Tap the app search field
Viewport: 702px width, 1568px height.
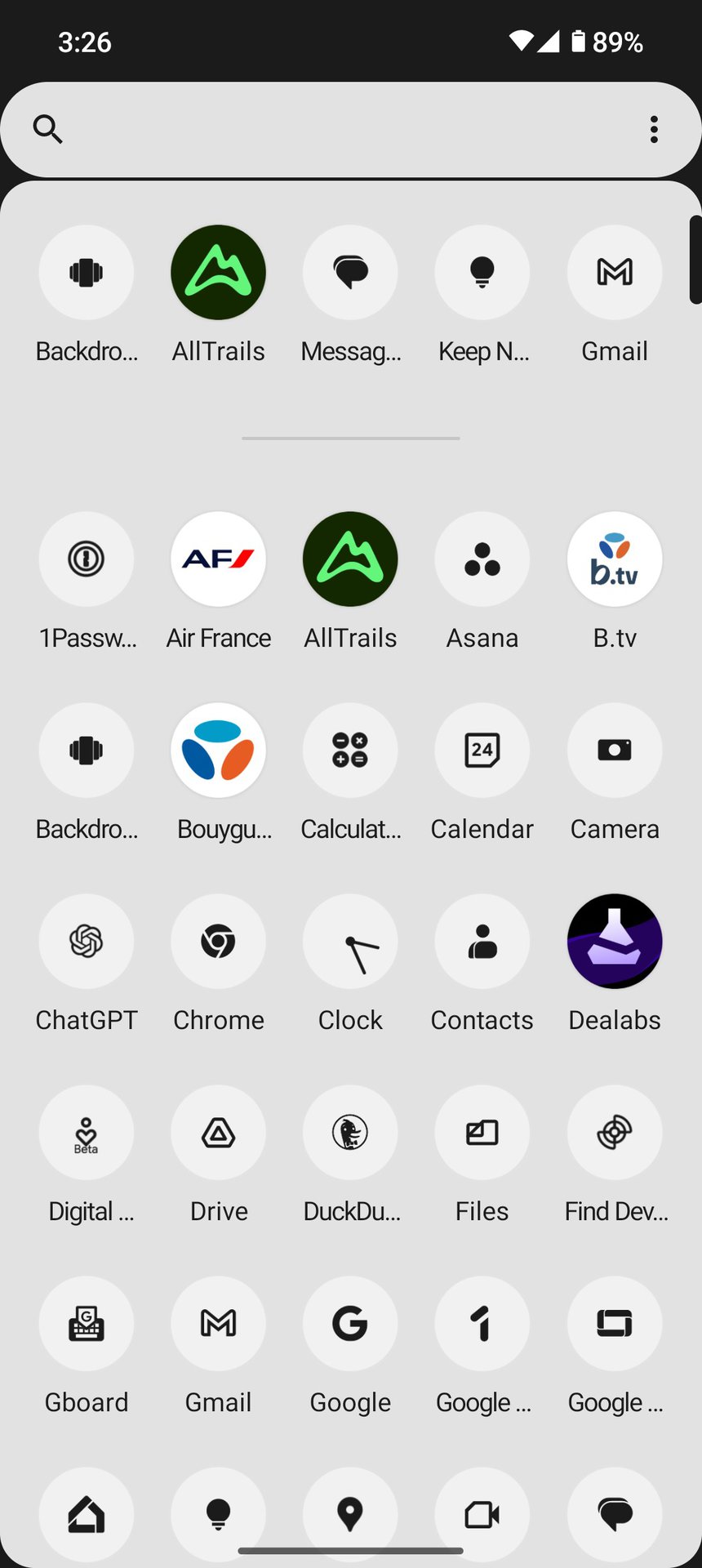click(343, 129)
